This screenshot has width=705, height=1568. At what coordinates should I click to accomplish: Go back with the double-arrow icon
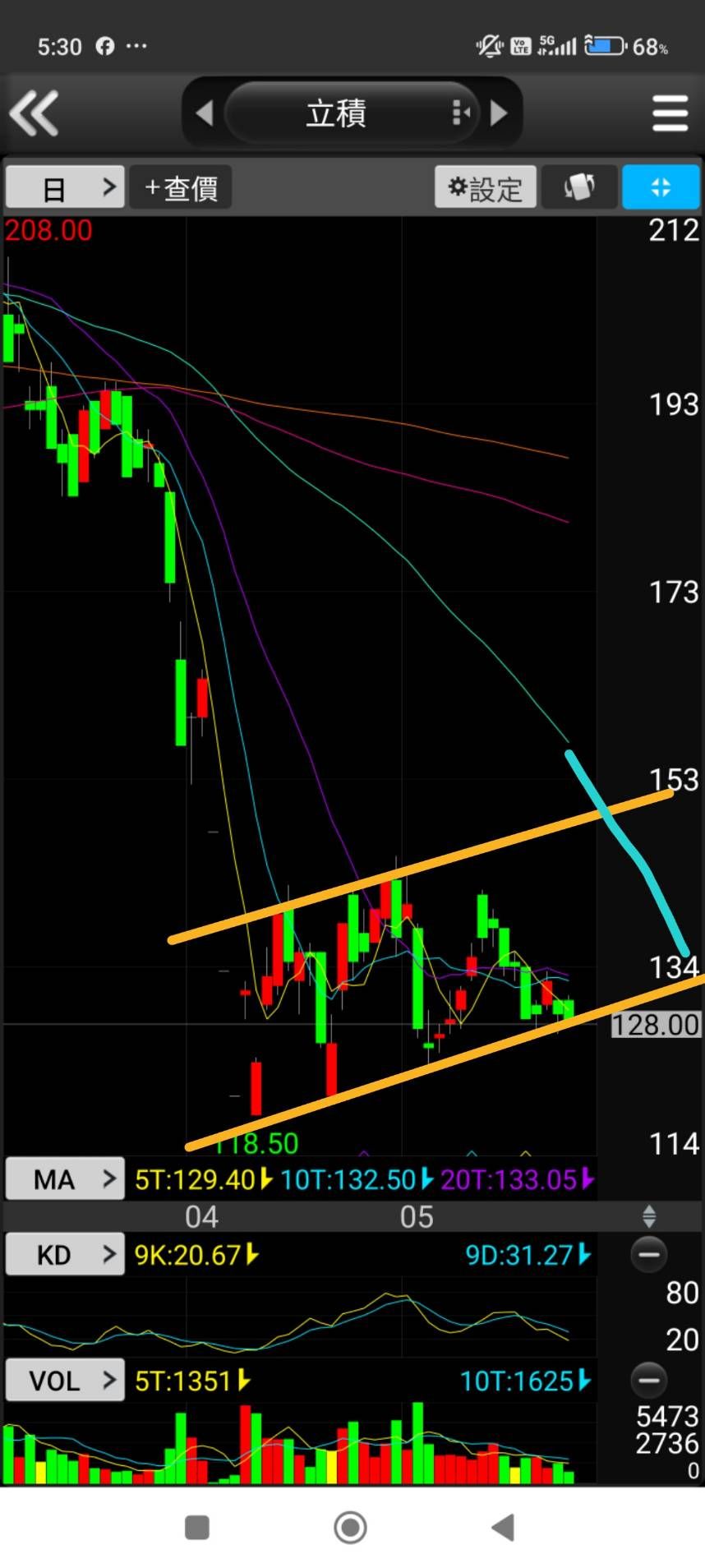35,113
